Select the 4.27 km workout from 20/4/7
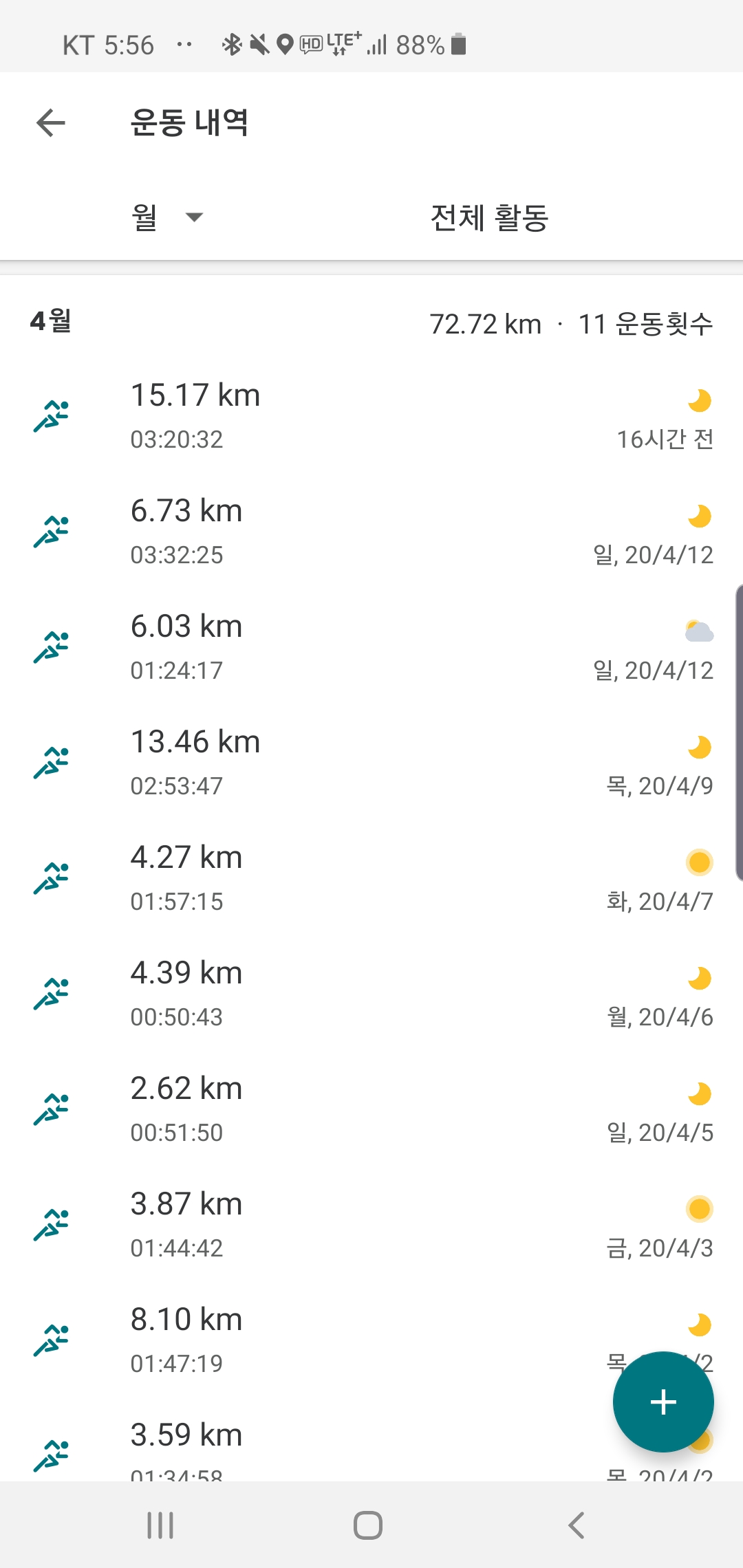Image resolution: width=743 pixels, height=1568 pixels. [371, 878]
